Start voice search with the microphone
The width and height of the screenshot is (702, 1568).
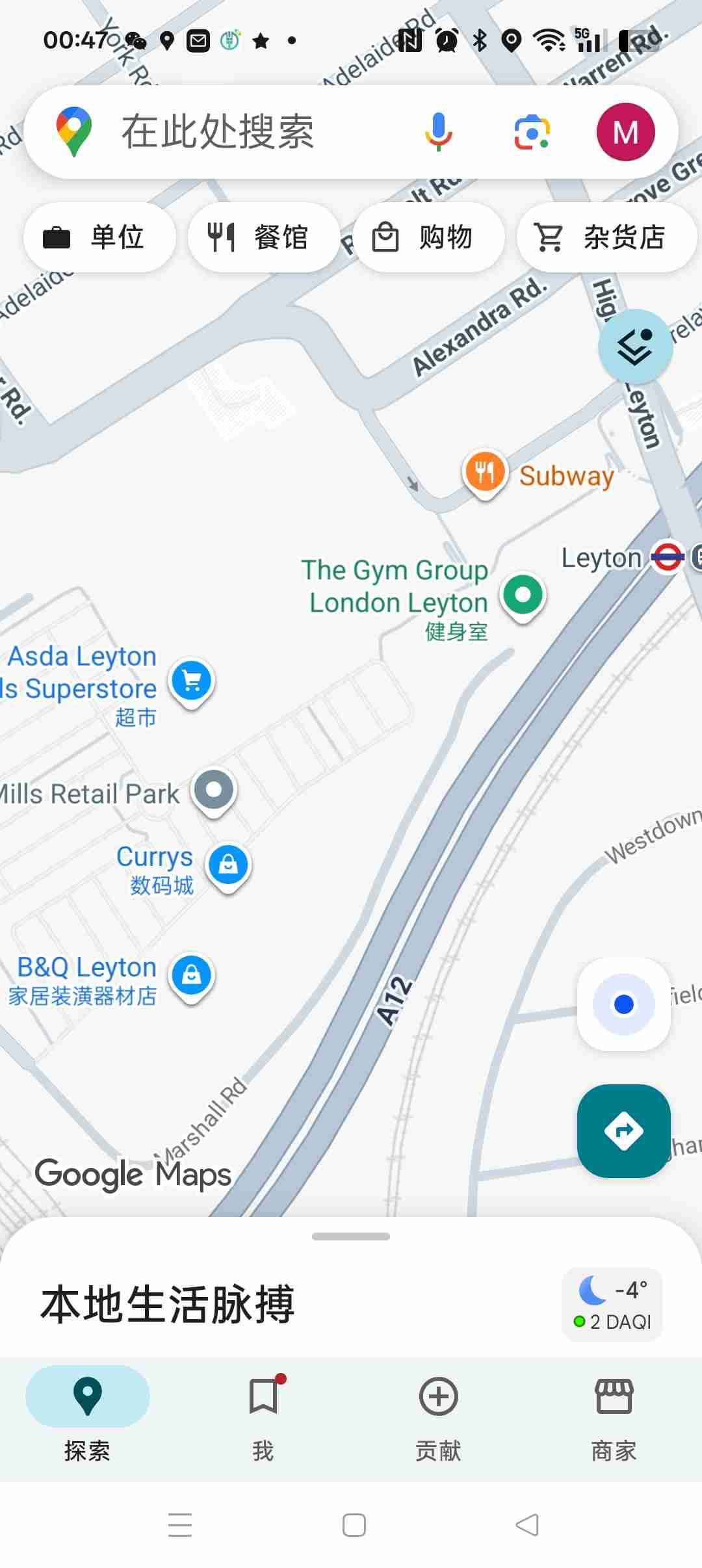pos(439,132)
